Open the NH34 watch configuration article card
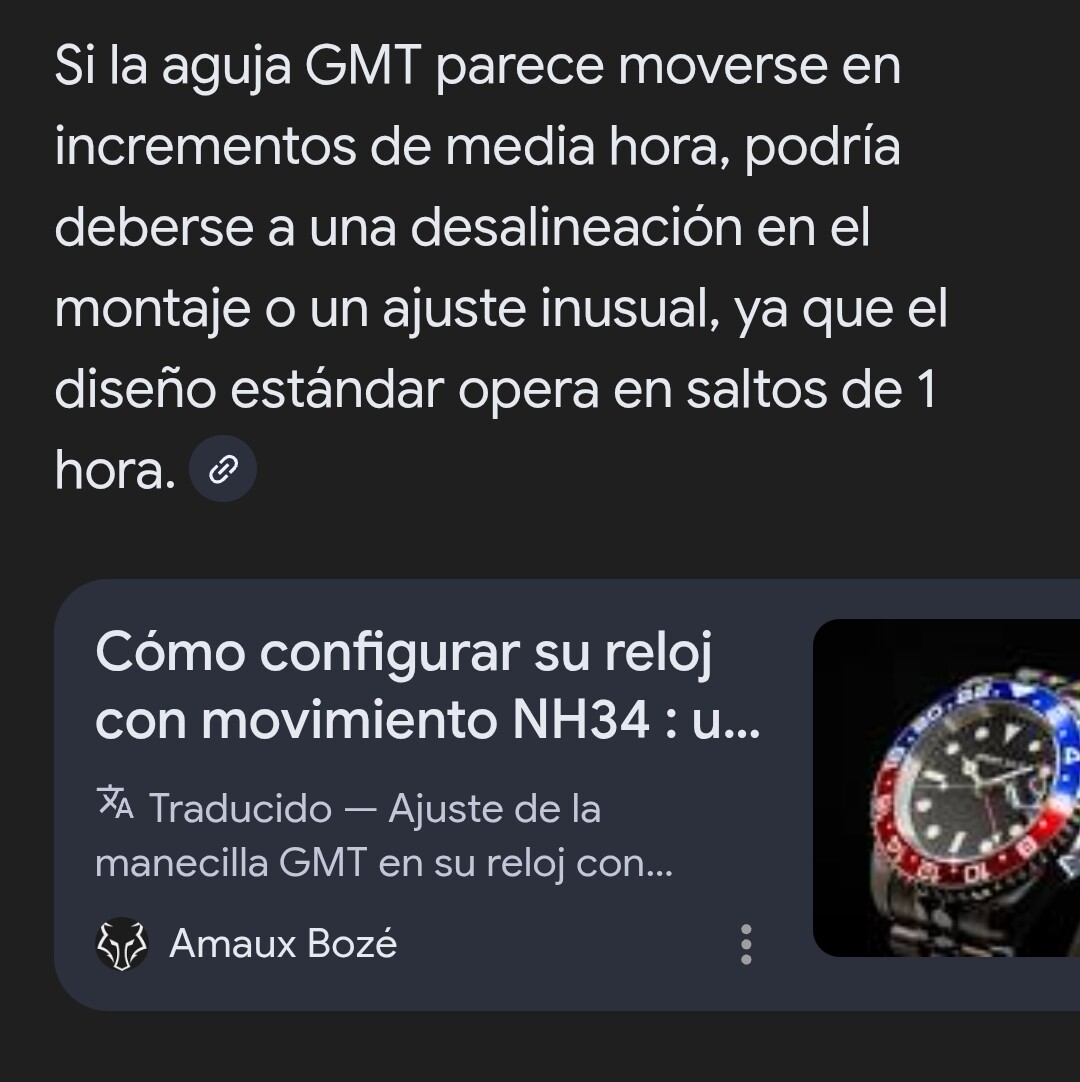This screenshot has width=1080, height=1082. (x=567, y=795)
